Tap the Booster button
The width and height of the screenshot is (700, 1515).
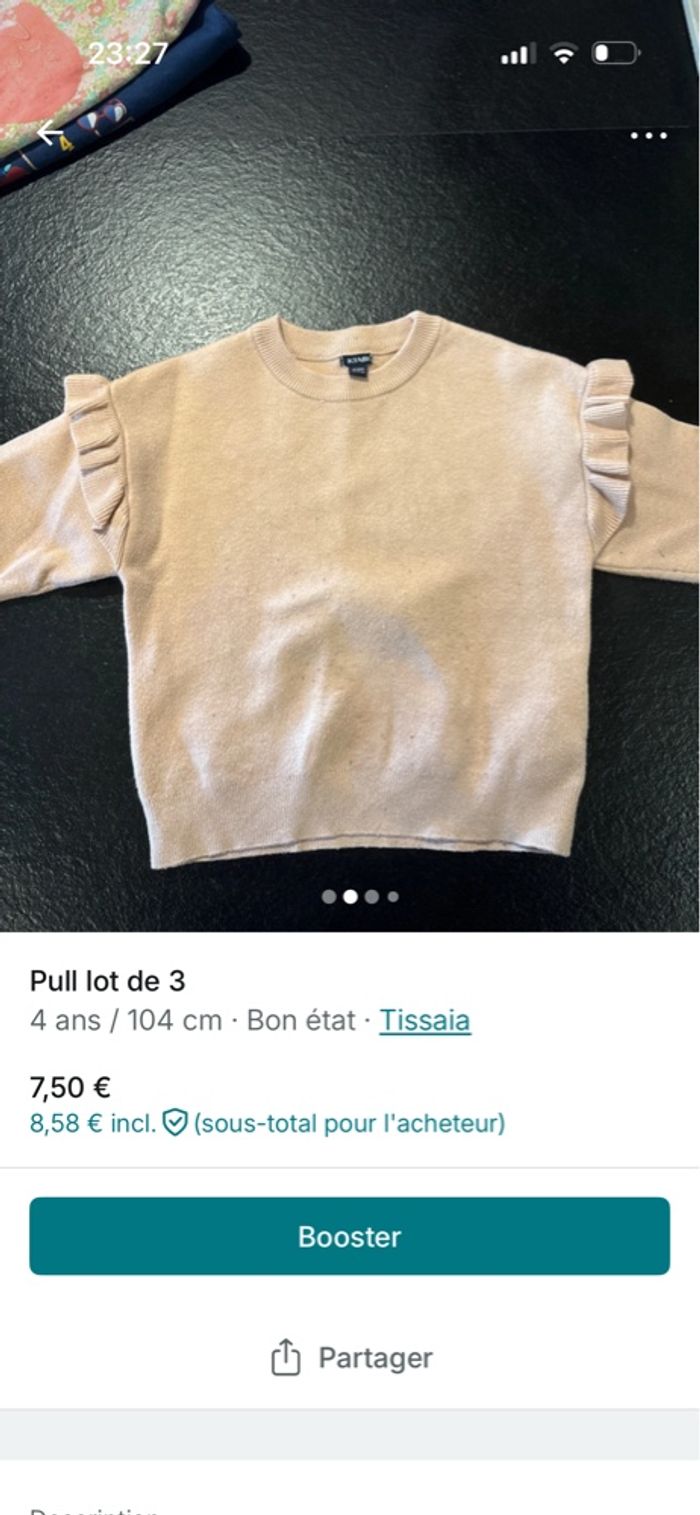click(x=350, y=1236)
